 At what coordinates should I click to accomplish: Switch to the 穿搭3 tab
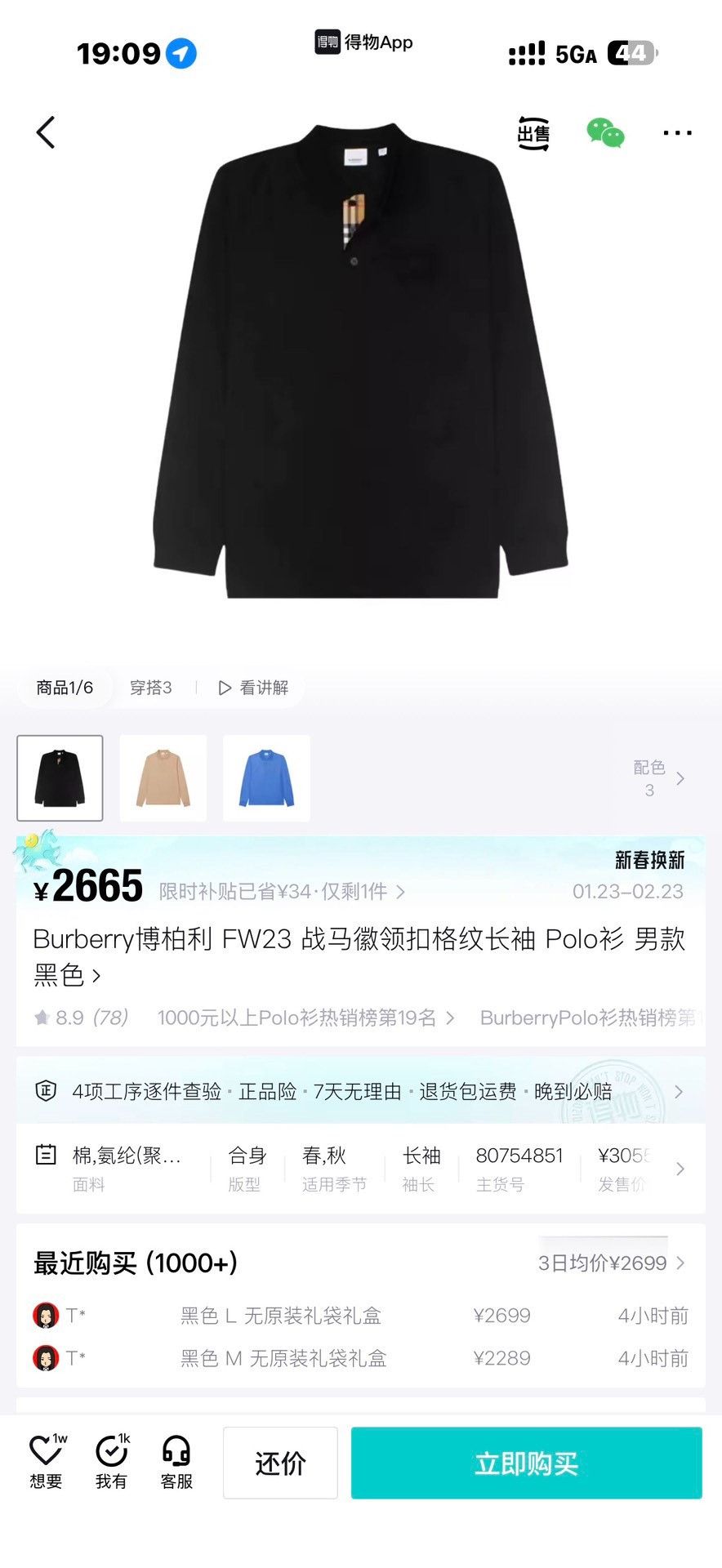coord(151,688)
